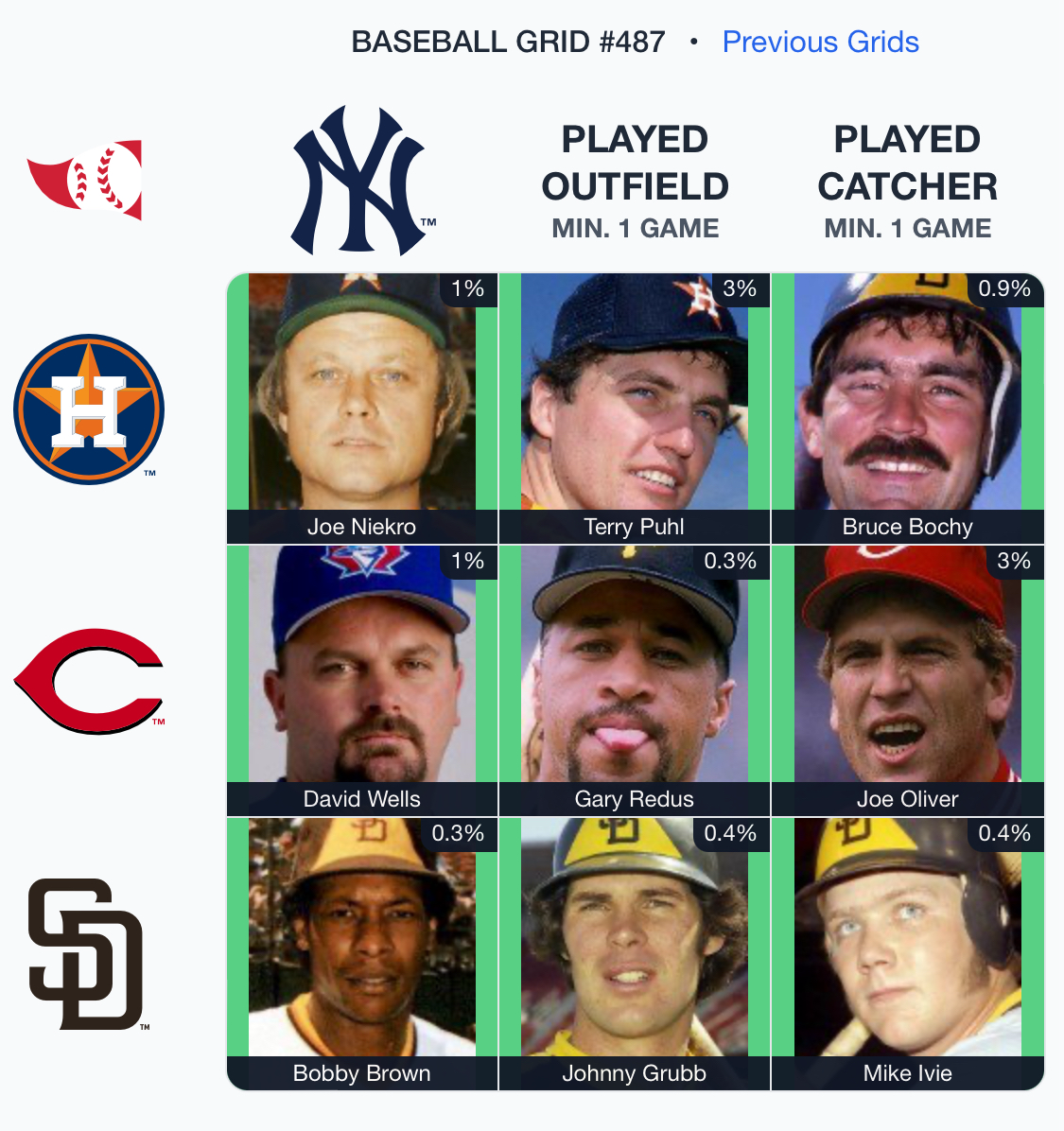Screen dimensions: 1064x1131
Task: Open the Bobby Brown cell
Action: 362,953
